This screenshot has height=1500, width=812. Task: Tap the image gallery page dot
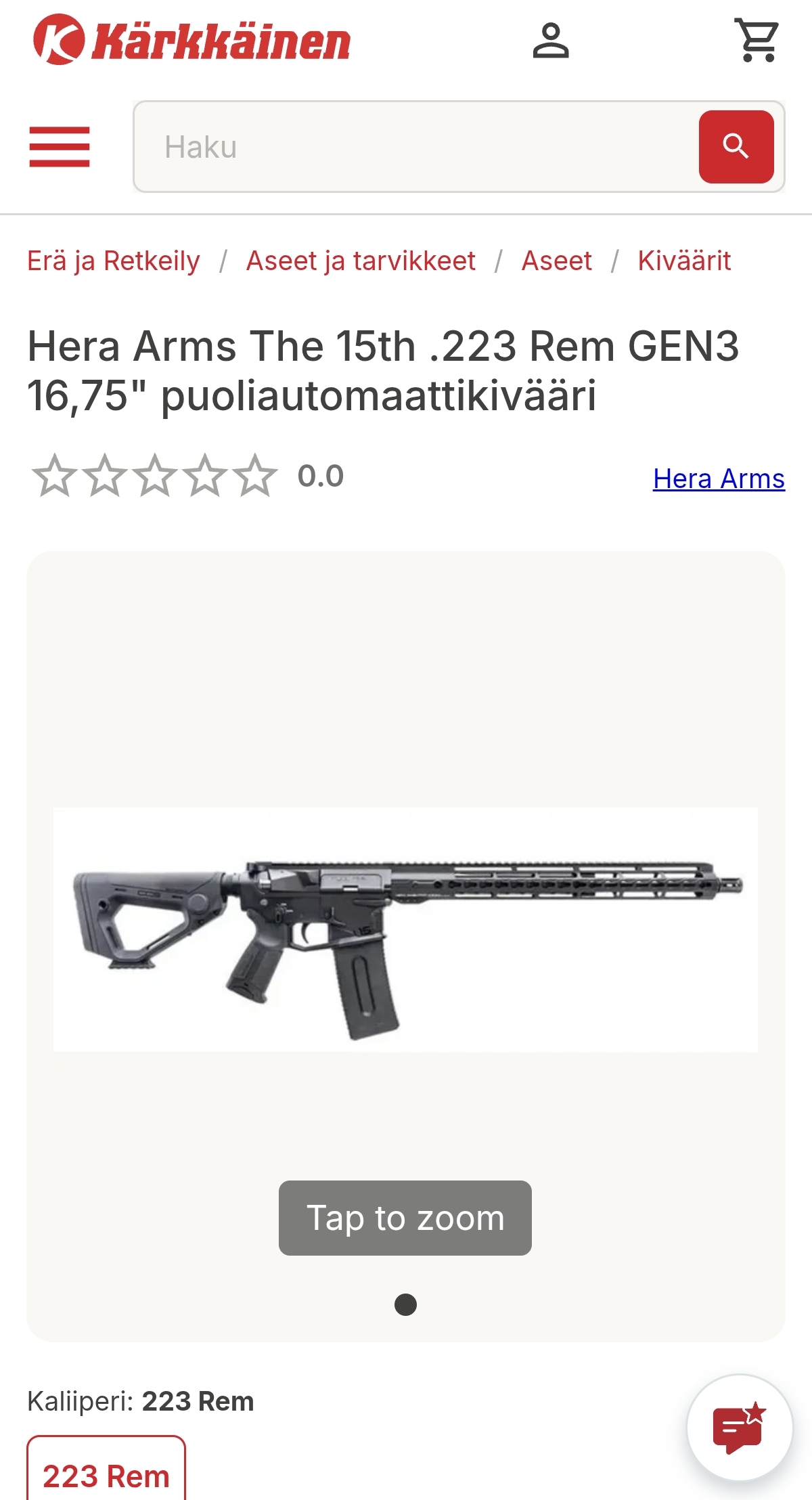point(405,1304)
